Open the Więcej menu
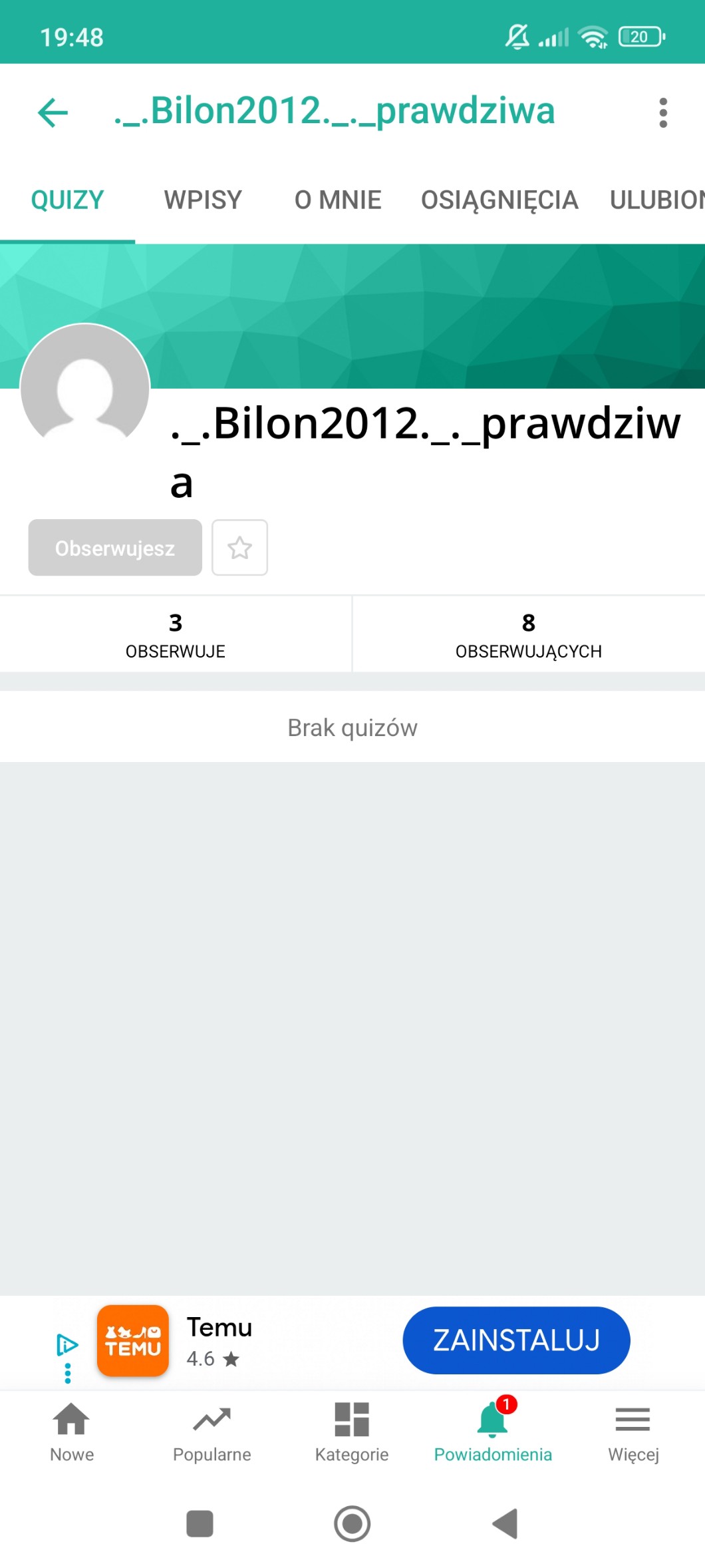Screen dimensions: 705x1568 click(633, 1432)
